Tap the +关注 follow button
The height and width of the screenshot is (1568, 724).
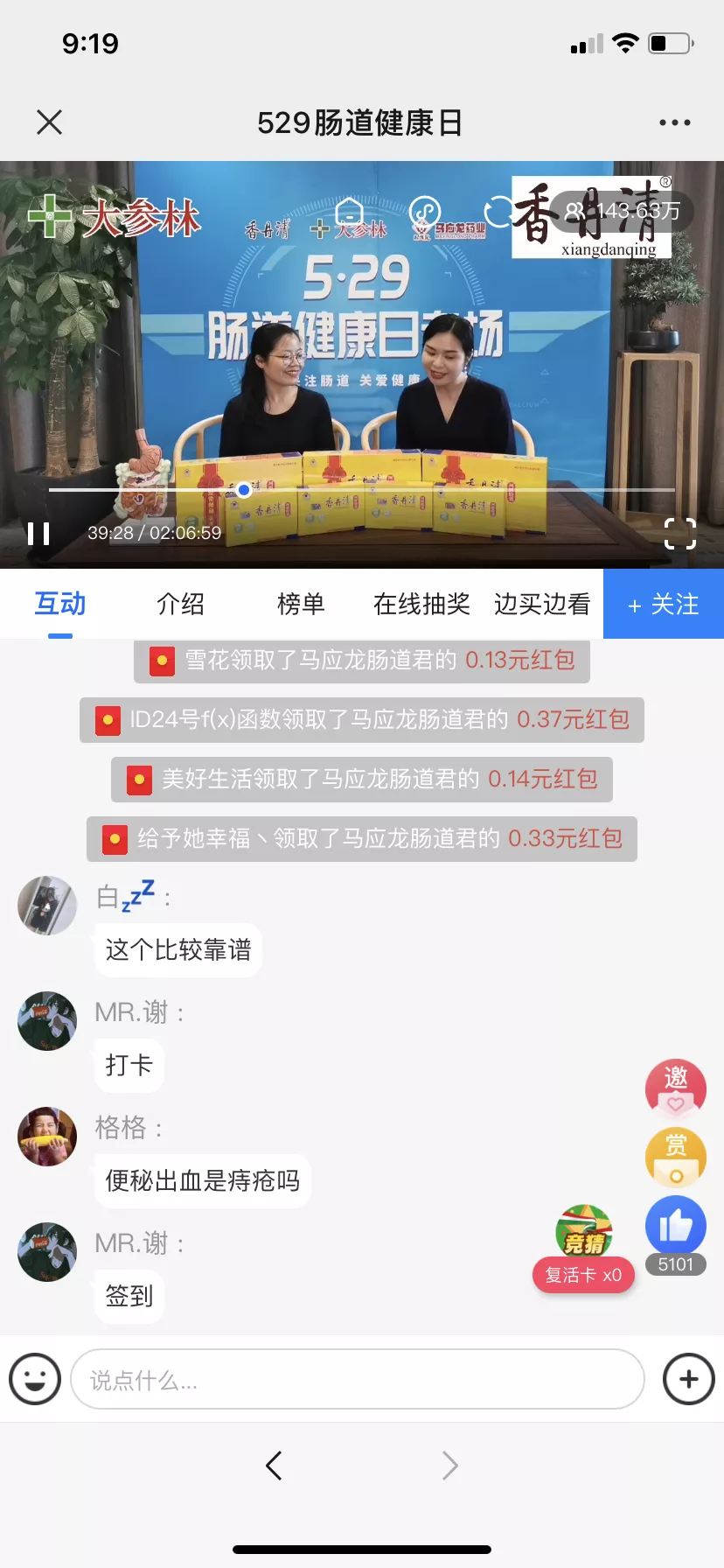[664, 604]
